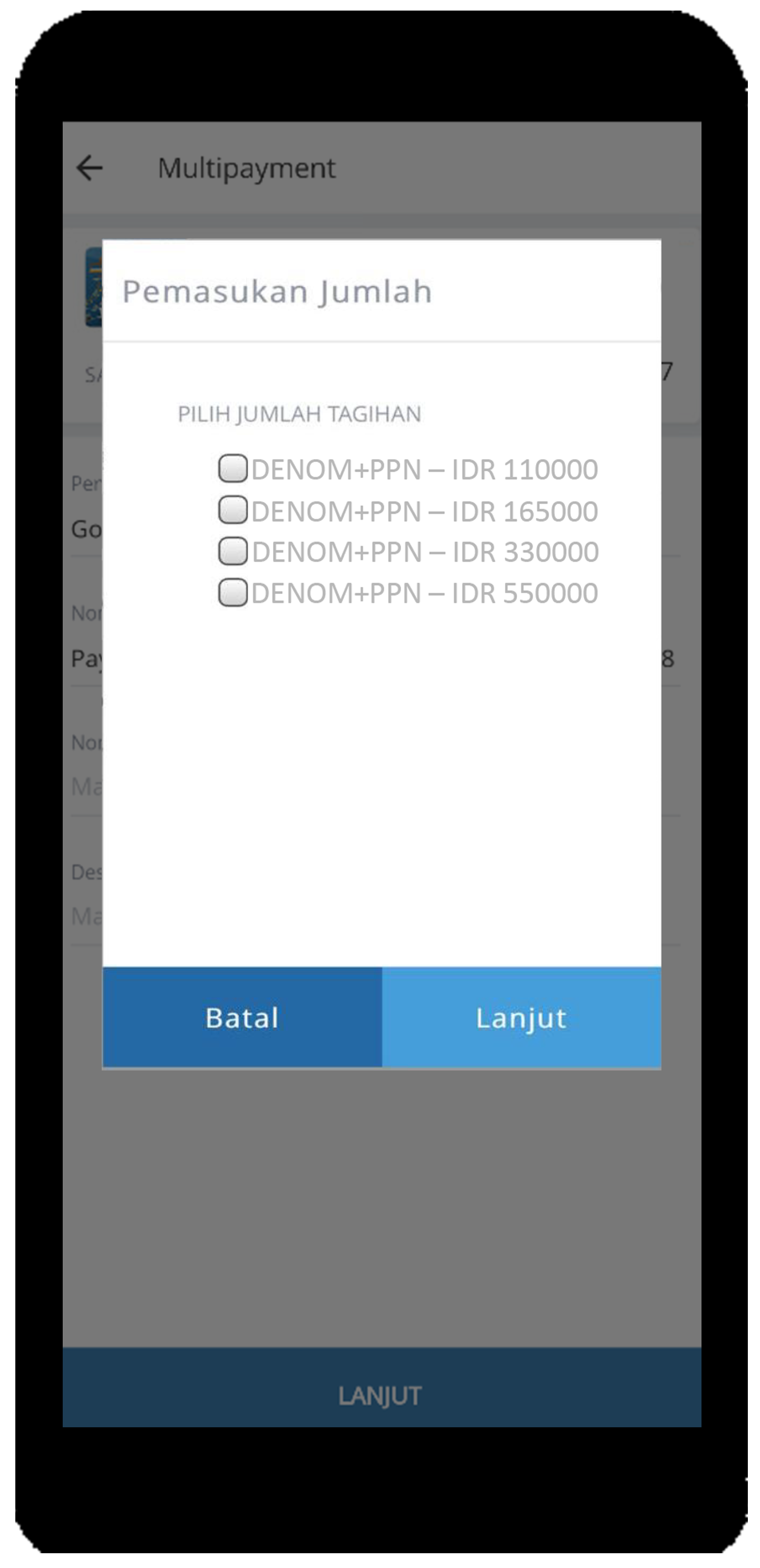Tap the Deskripsi label behind the dialog
760x1568 pixels.
(x=86, y=872)
